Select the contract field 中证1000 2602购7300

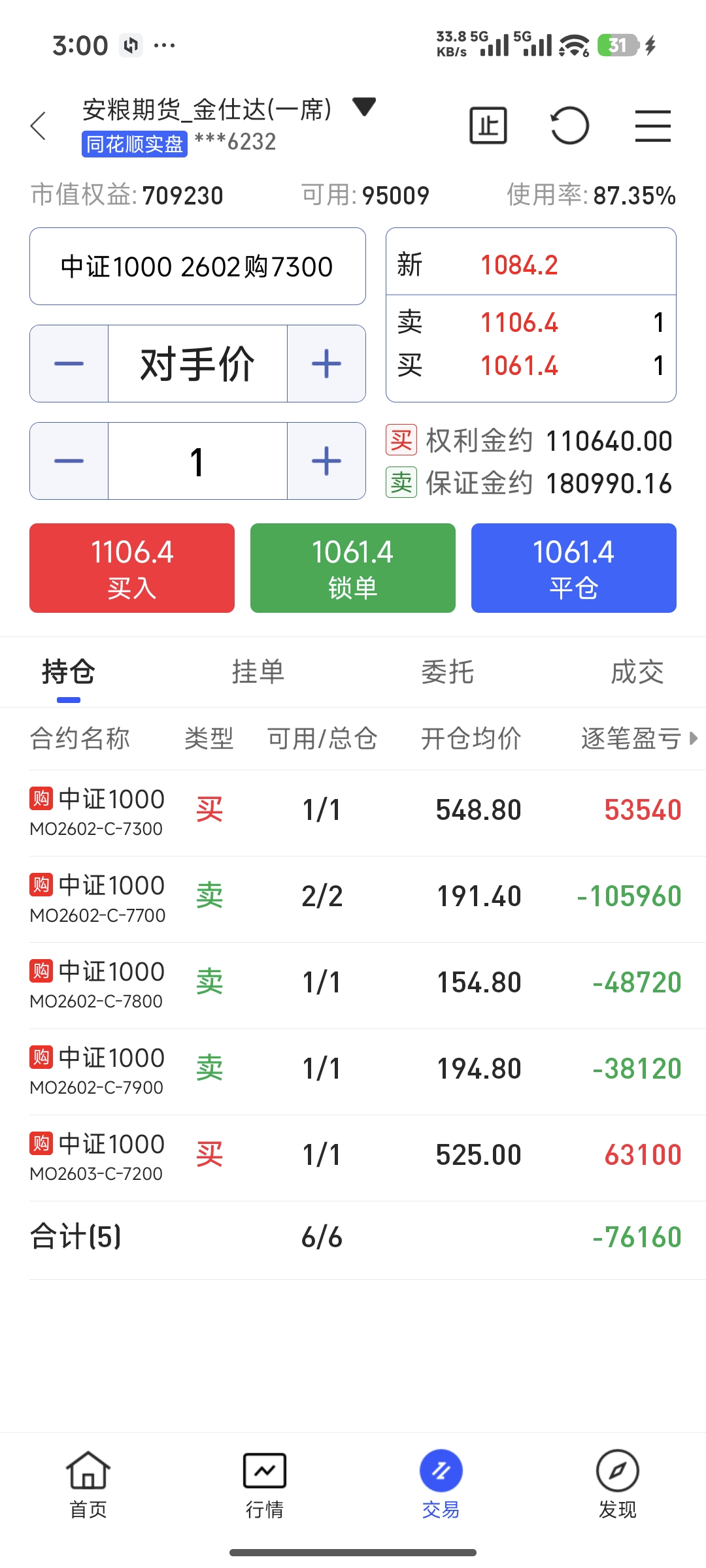[x=197, y=267]
